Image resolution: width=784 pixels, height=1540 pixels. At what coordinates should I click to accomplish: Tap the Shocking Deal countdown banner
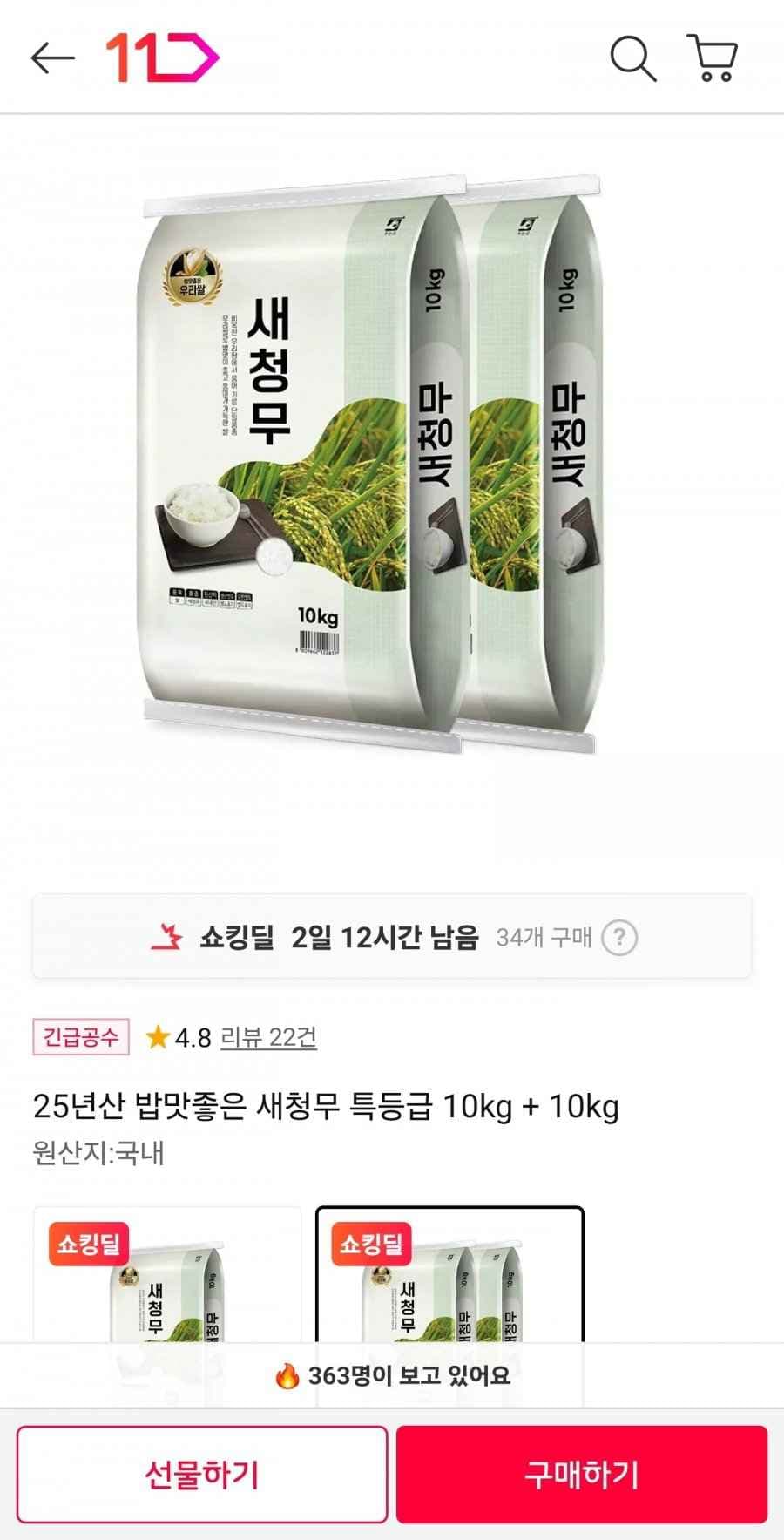pos(348,937)
